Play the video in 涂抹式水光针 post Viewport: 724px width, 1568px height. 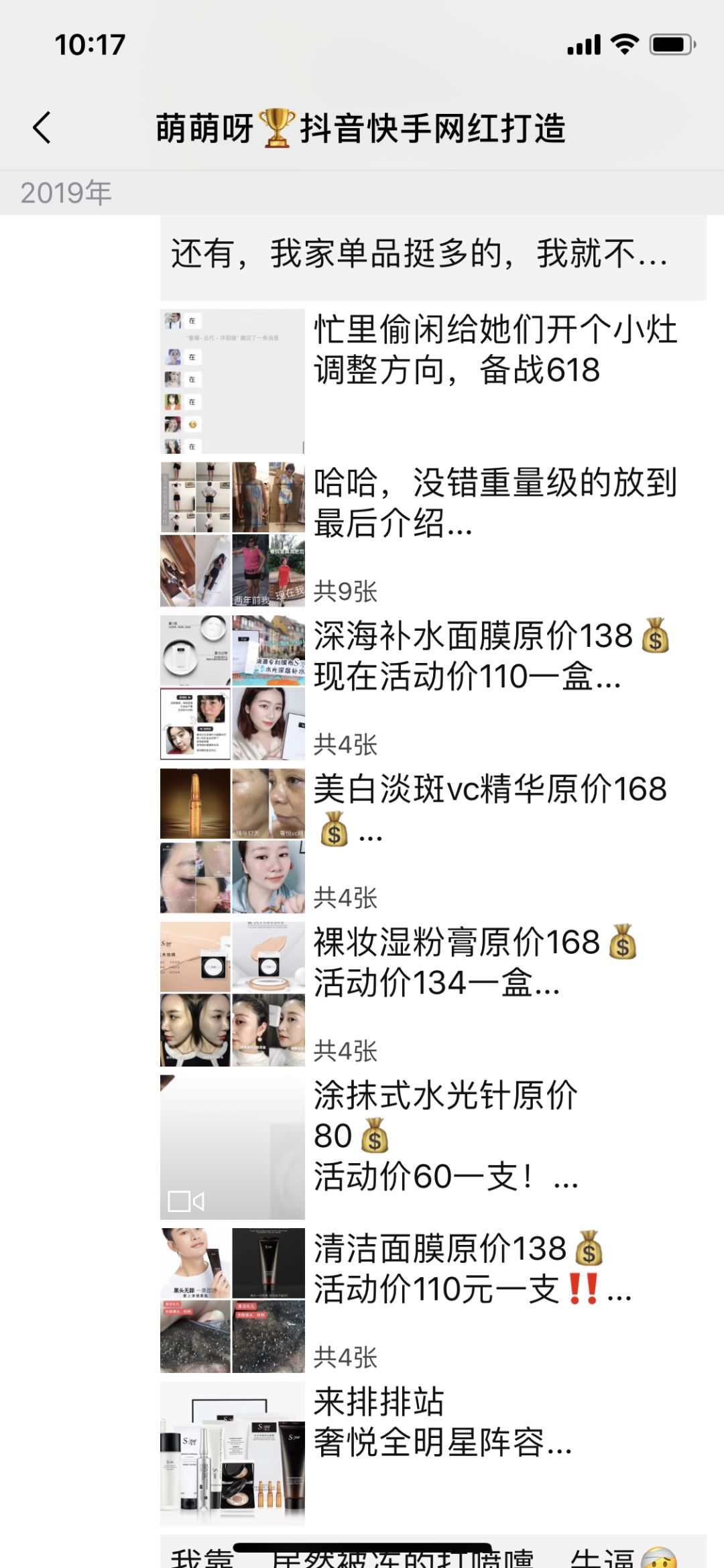233,1147
